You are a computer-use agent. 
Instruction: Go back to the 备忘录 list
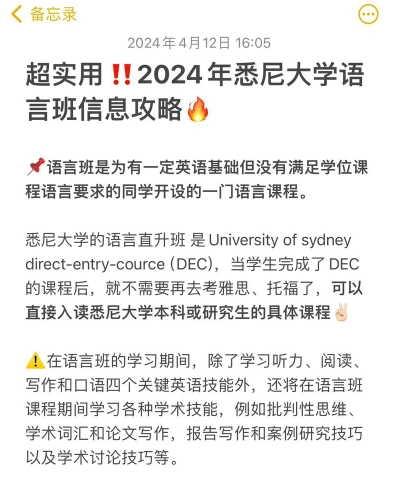click(x=44, y=14)
